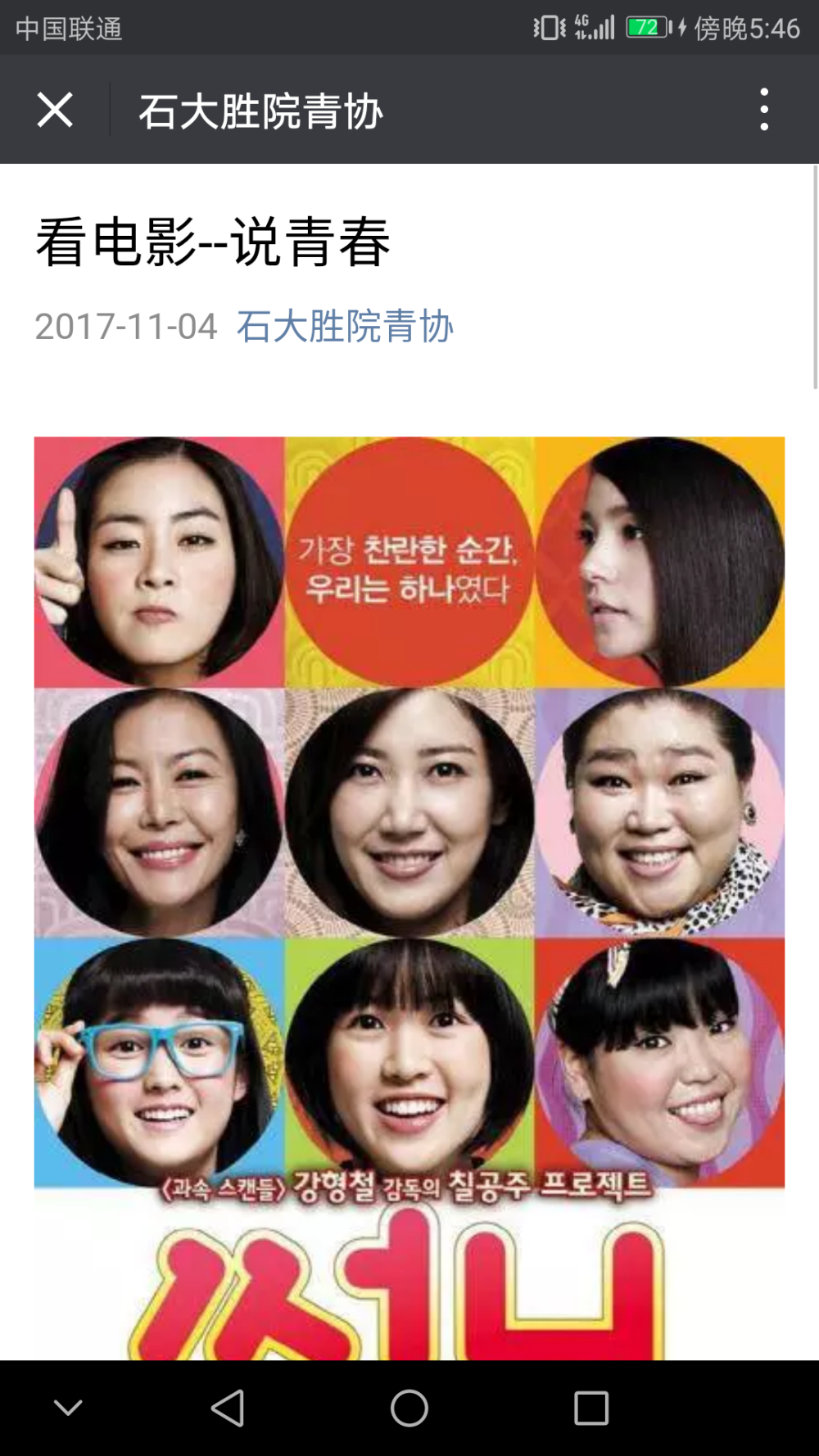
Task: Open the recent apps view
Action: (591, 1409)
